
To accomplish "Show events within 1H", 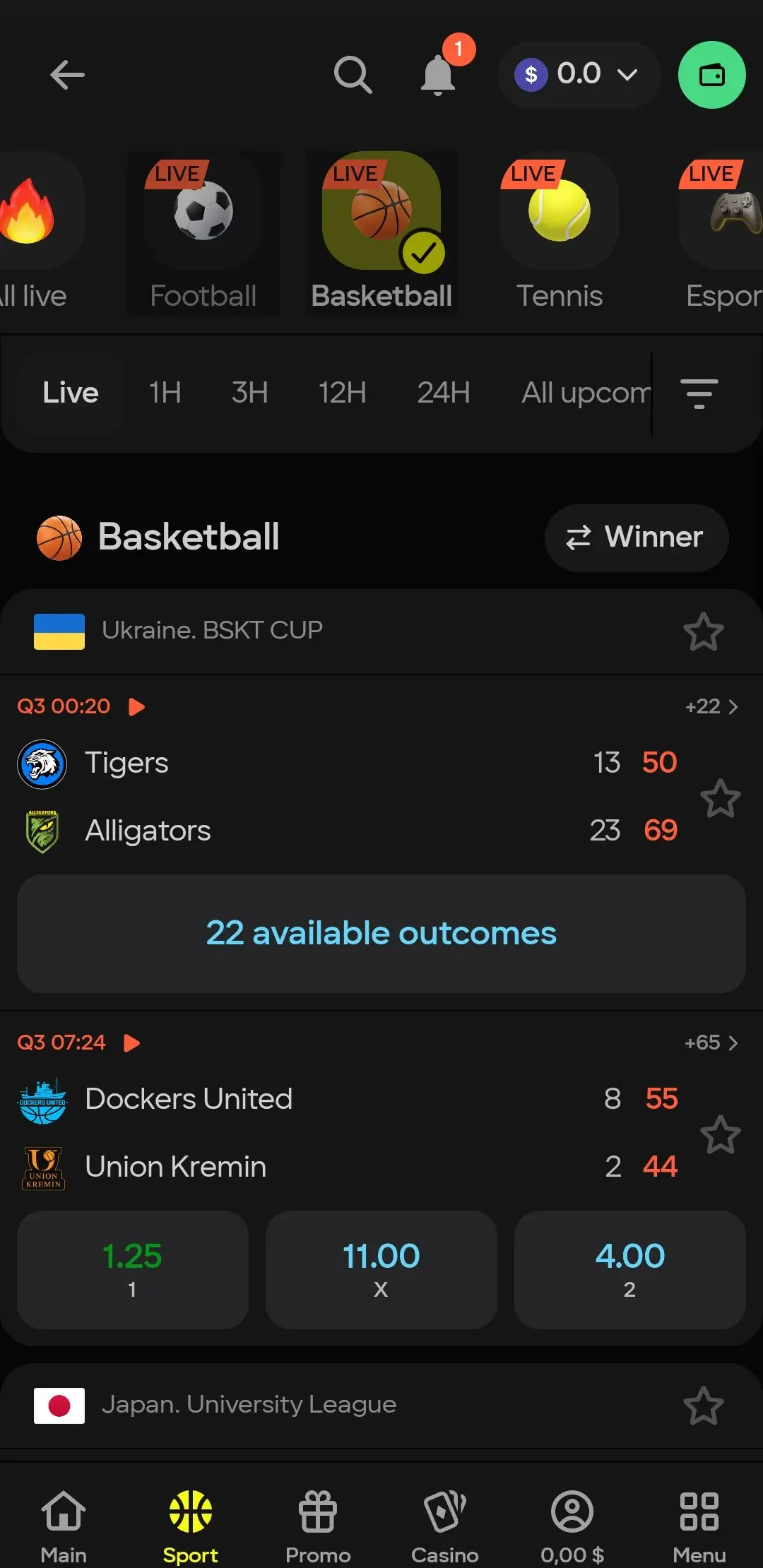I will pyautogui.click(x=165, y=393).
